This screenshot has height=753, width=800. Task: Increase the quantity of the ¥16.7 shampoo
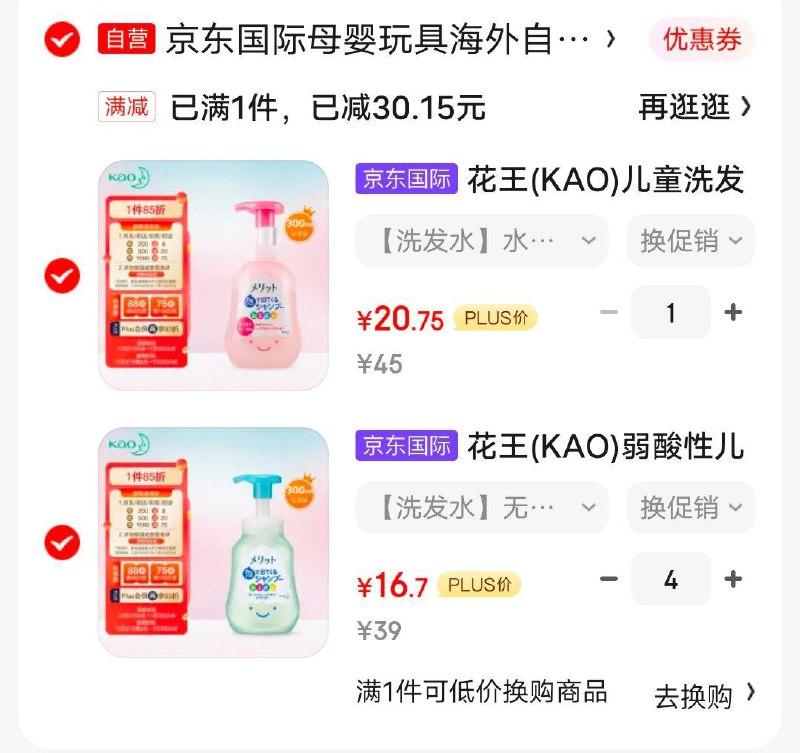click(x=733, y=579)
